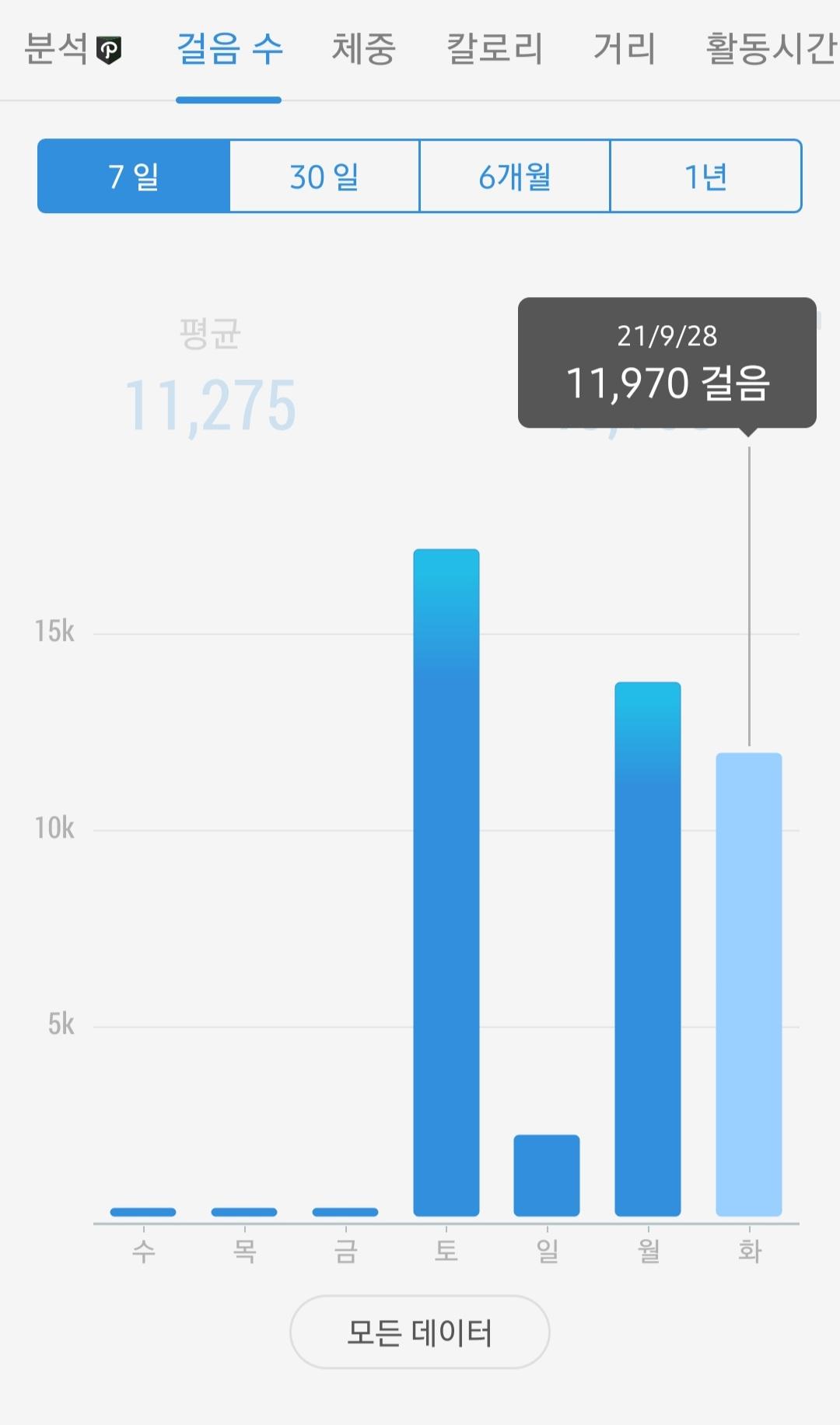Switch the range to 30 일
This screenshot has height=1425, width=840.
coord(324,177)
